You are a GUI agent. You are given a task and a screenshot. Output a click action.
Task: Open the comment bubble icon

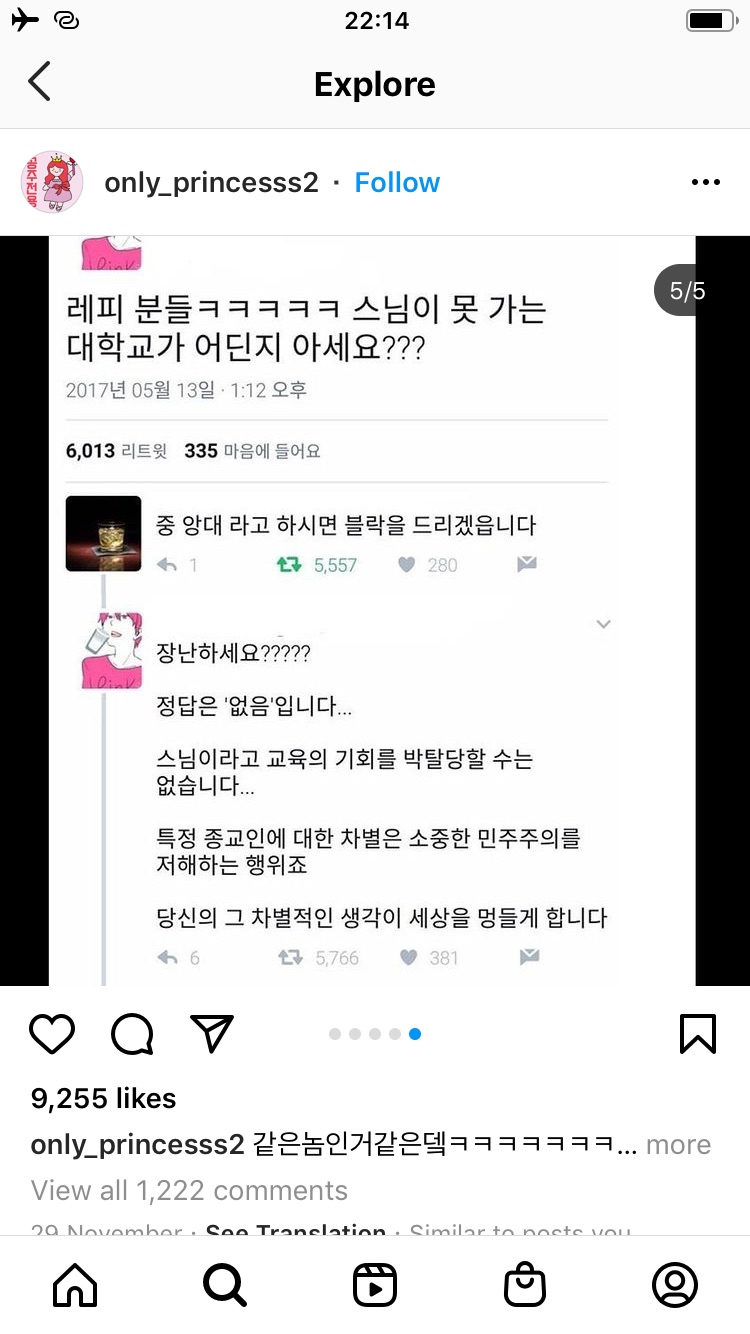132,1034
